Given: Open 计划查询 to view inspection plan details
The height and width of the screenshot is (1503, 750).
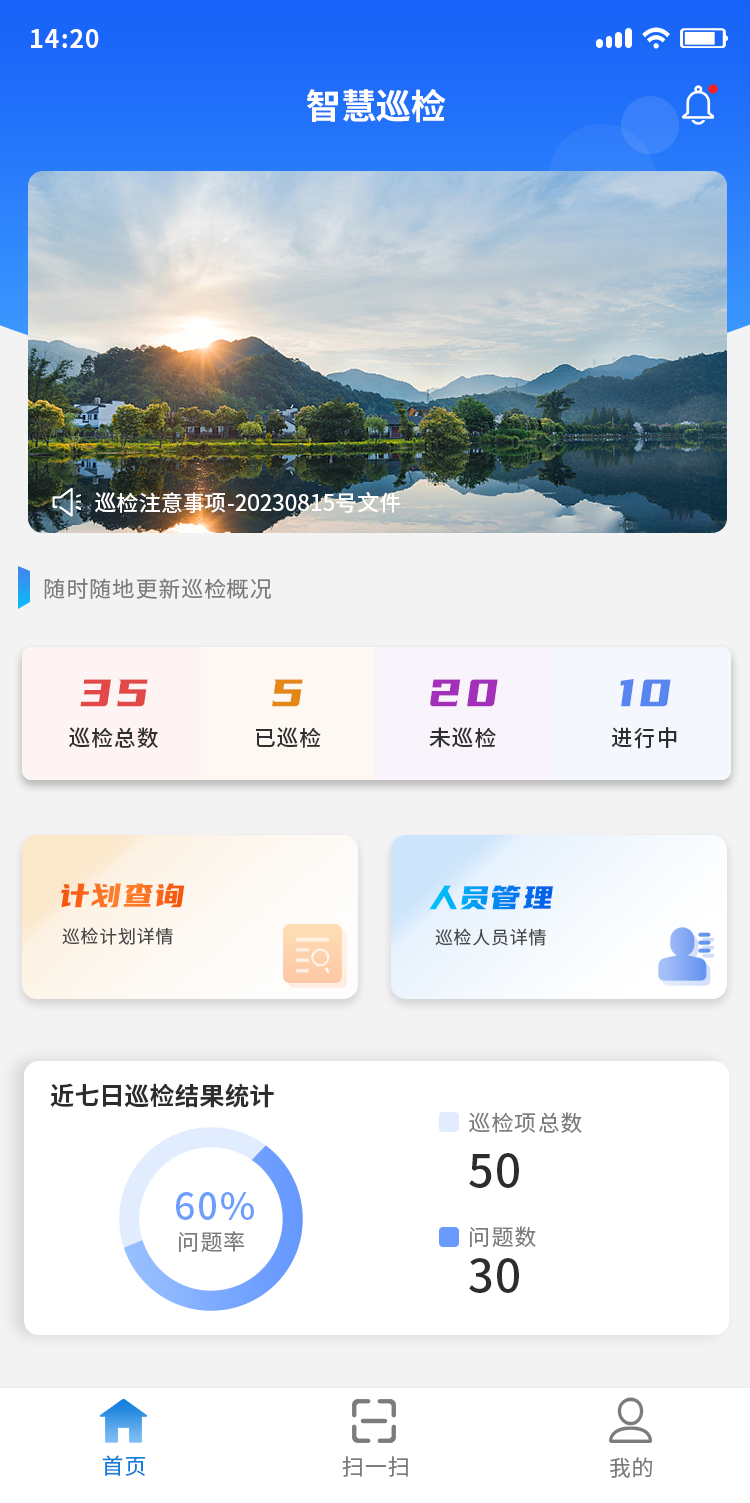Looking at the screenshot, I should point(189,916).
